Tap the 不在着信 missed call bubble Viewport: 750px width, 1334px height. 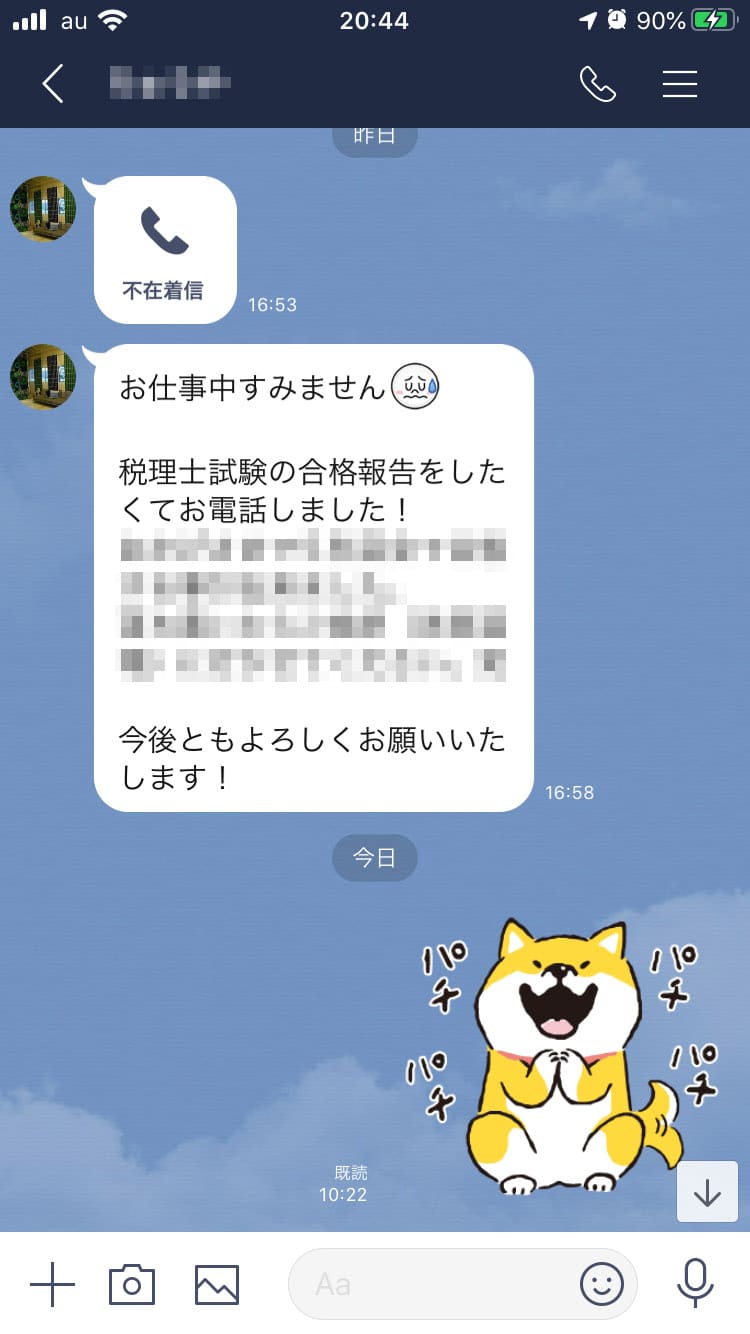[165, 250]
